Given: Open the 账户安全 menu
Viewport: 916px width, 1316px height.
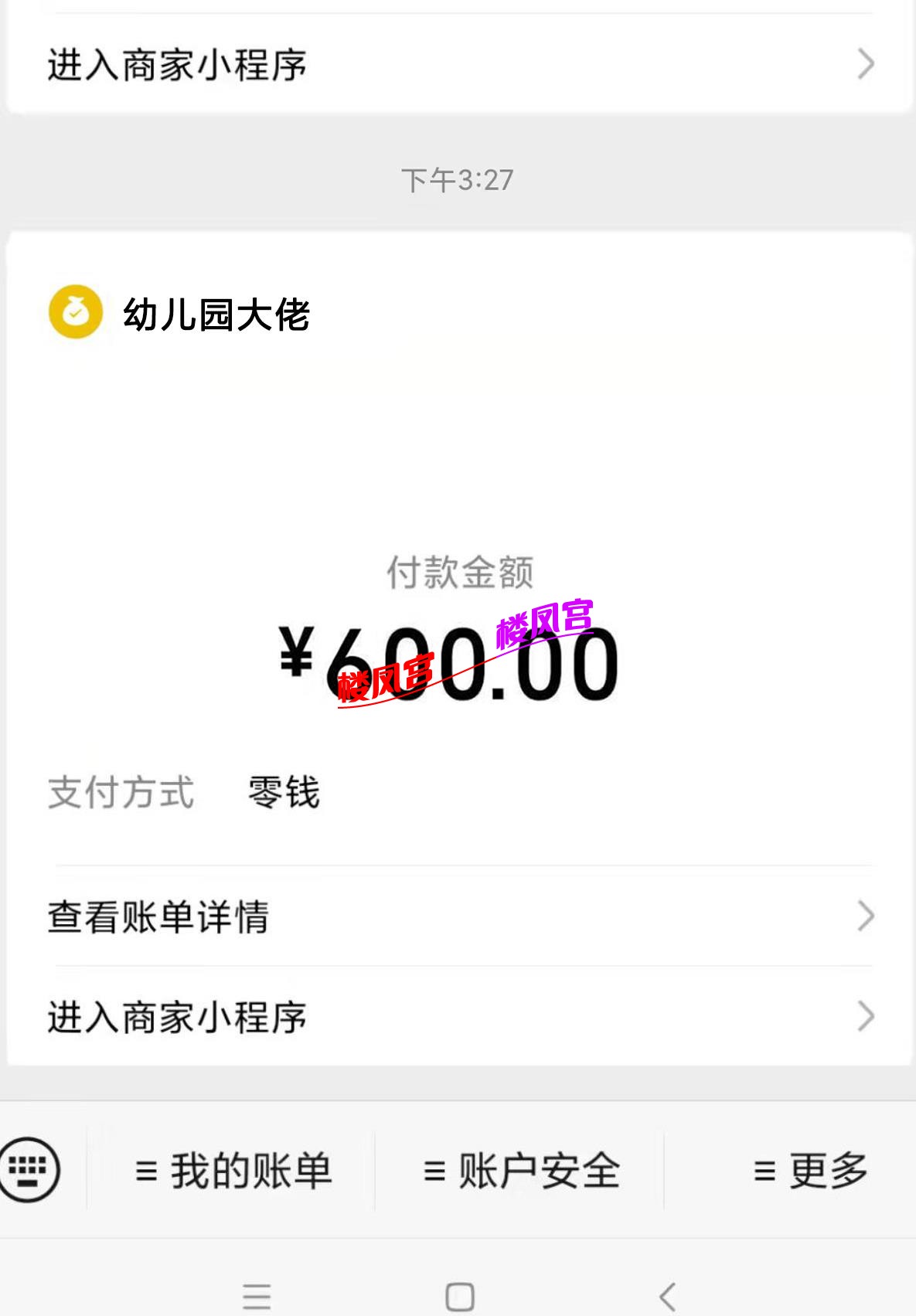Looking at the screenshot, I should 539,1169.
